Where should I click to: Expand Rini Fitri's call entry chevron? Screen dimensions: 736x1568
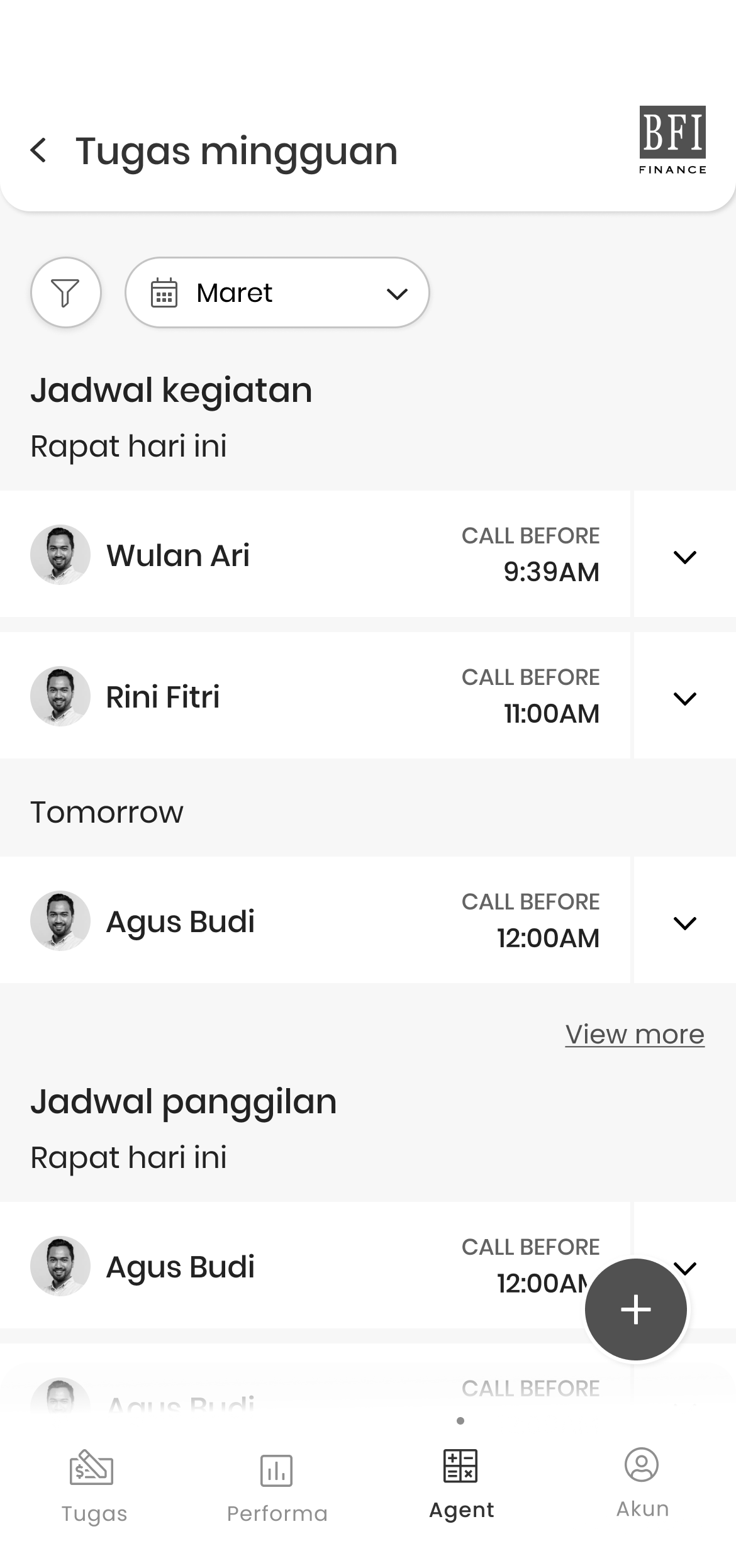[x=686, y=698]
